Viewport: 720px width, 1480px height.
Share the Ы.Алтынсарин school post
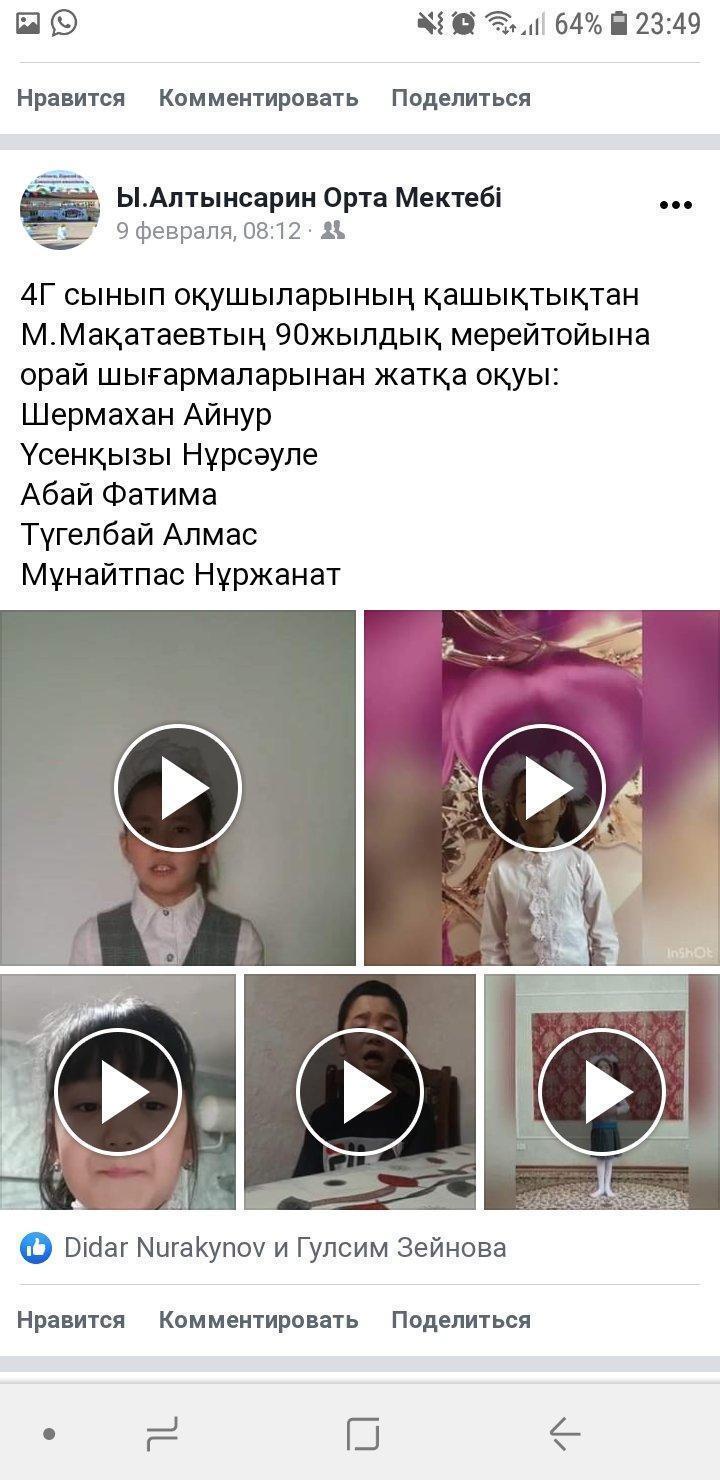[x=460, y=1319]
